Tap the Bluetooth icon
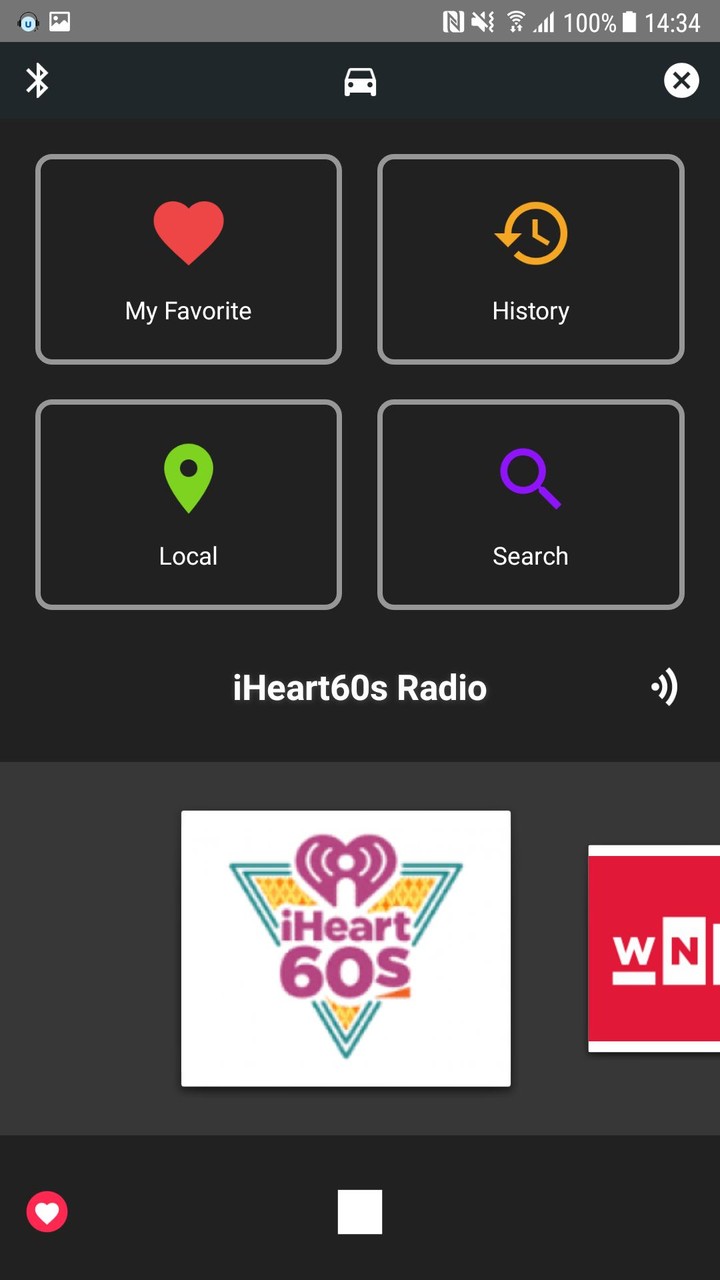The width and height of the screenshot is (720, 1280). point(37,80)
